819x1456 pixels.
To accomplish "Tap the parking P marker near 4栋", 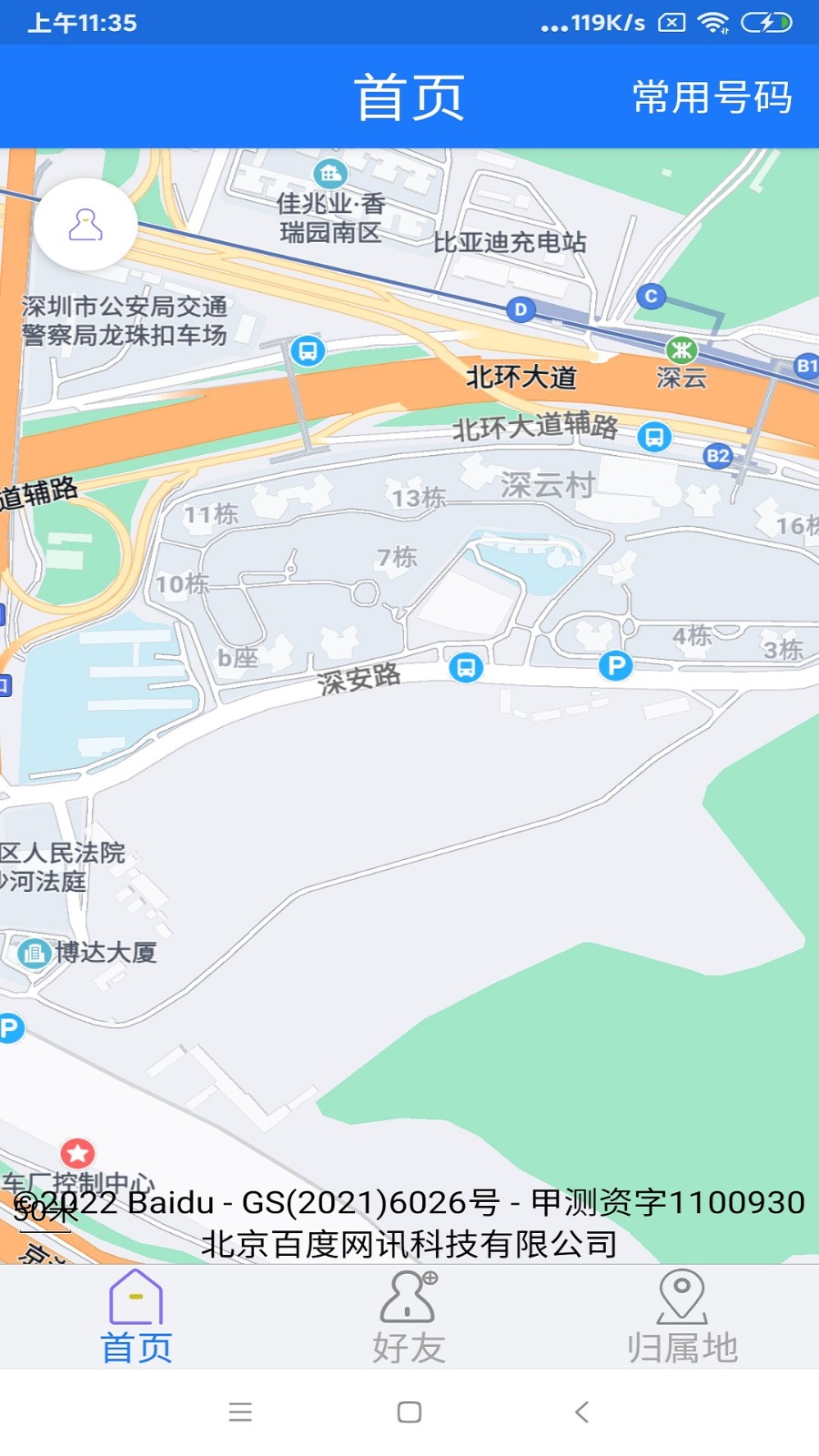I will tap(615, 666).
